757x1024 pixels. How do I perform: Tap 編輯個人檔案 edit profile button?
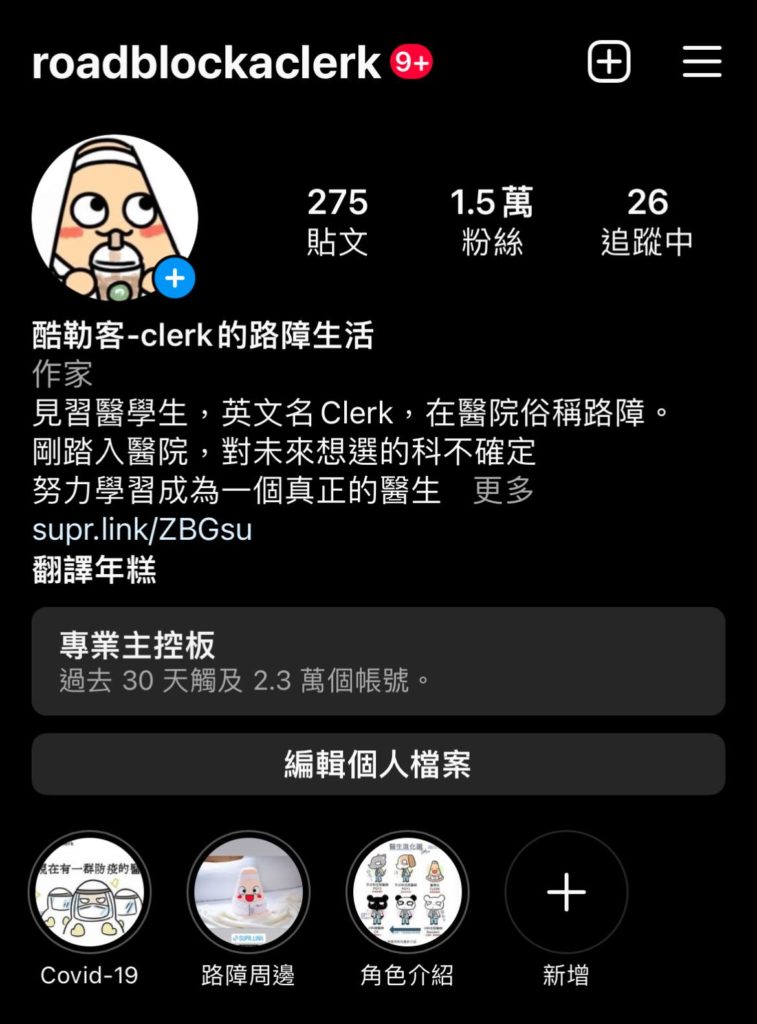(378, 765)
